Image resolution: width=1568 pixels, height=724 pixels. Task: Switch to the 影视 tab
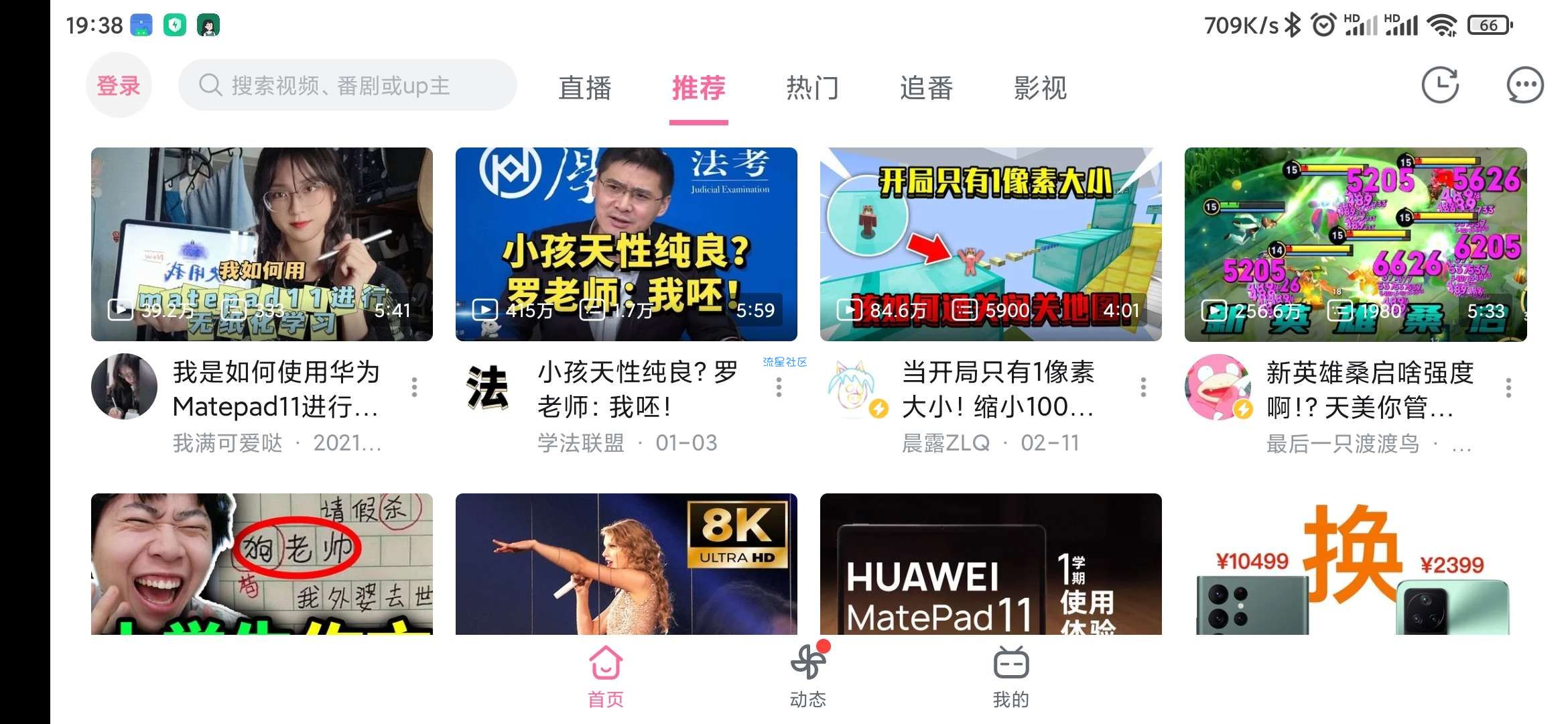1040,88
